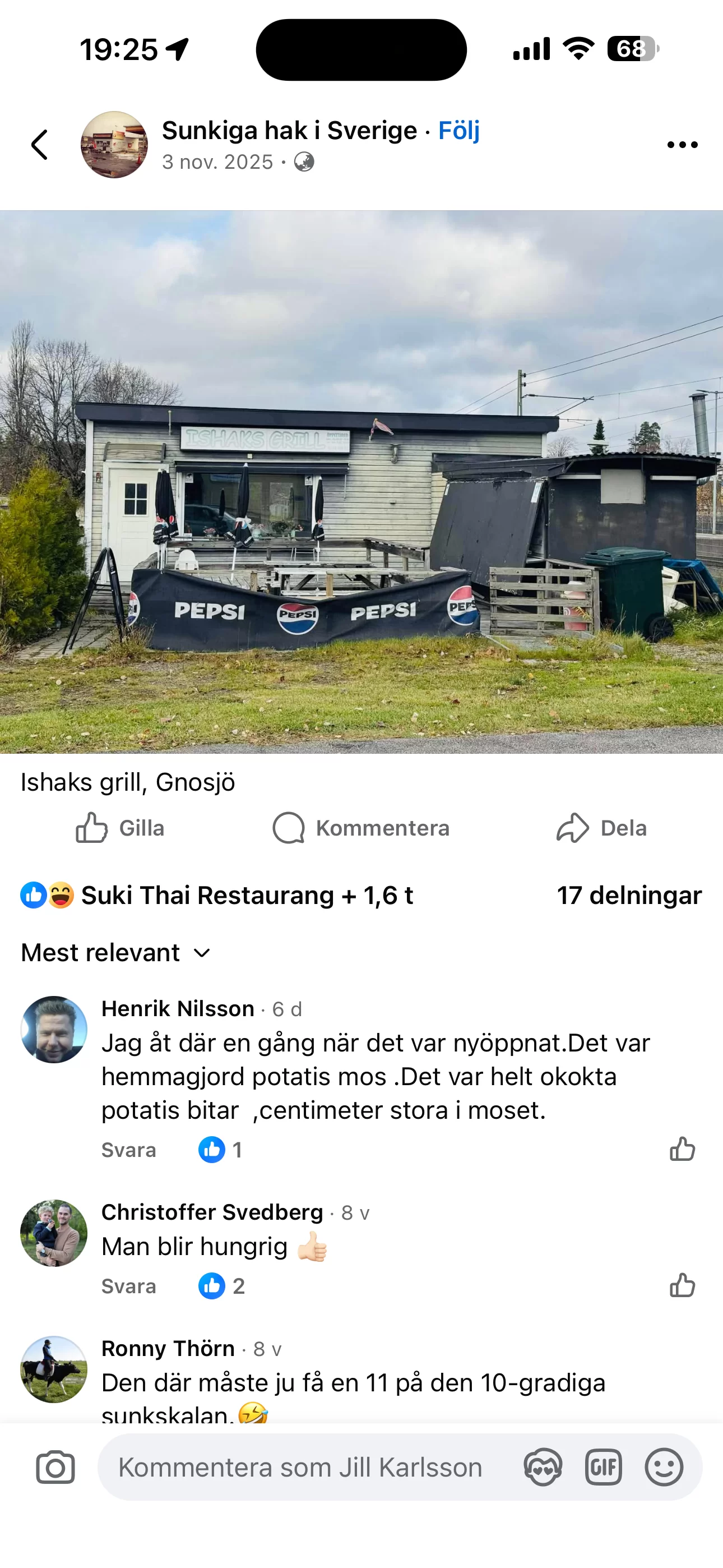Open the Ishaks Grill photo fullscreen
Viewport: 723px width, 1568px height.
(x=361, y=482)
